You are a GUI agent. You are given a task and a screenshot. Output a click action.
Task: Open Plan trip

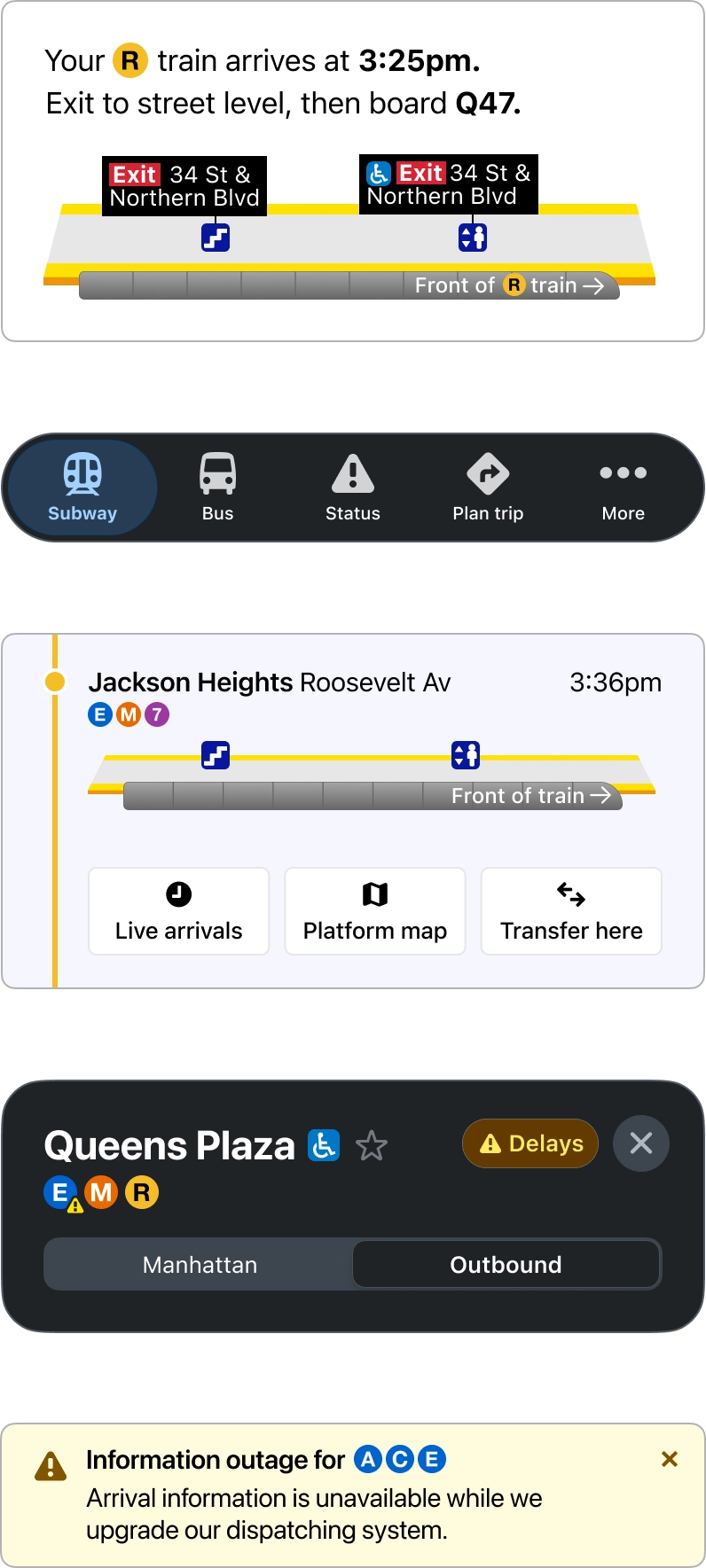pos(488,488)
